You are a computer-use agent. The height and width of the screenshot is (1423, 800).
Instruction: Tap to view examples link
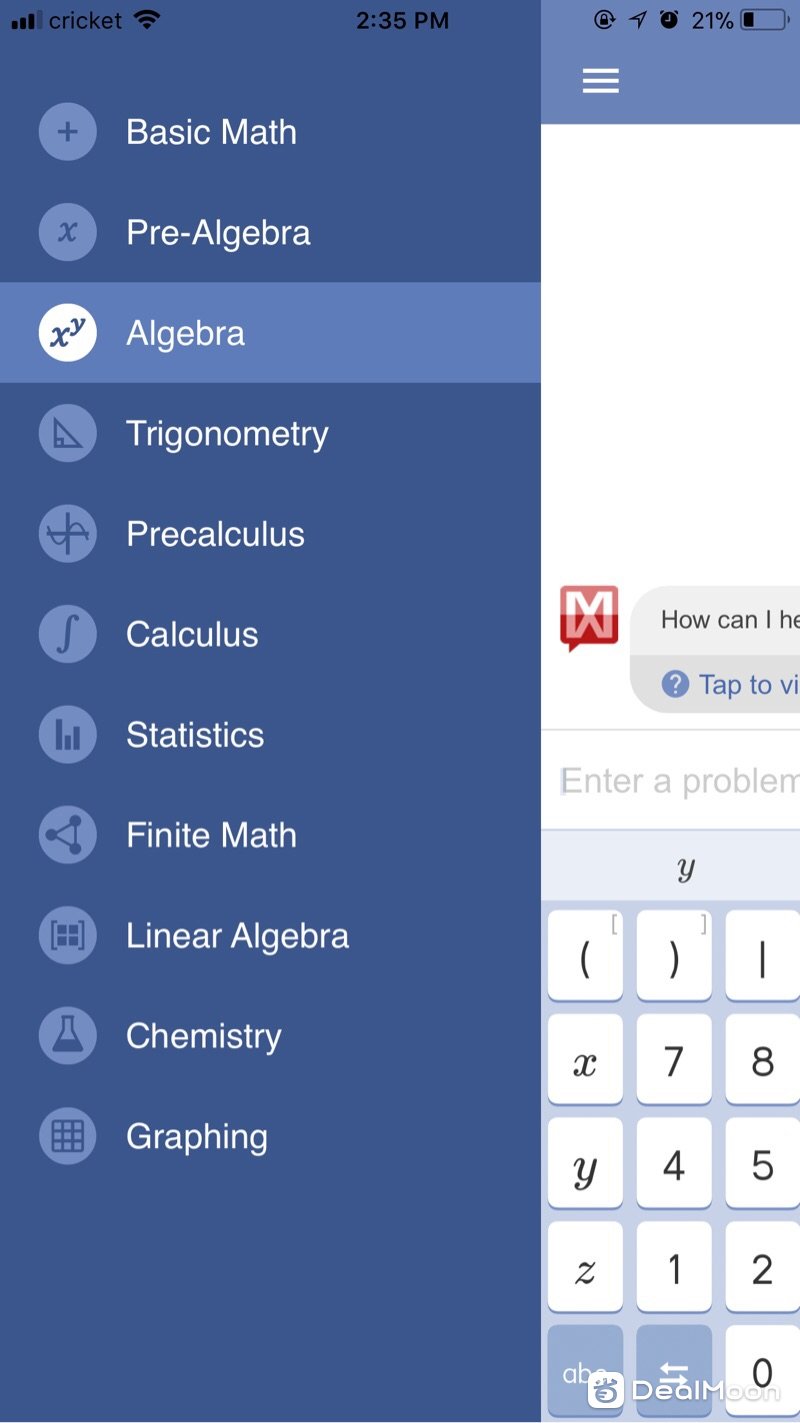(745, 685)
